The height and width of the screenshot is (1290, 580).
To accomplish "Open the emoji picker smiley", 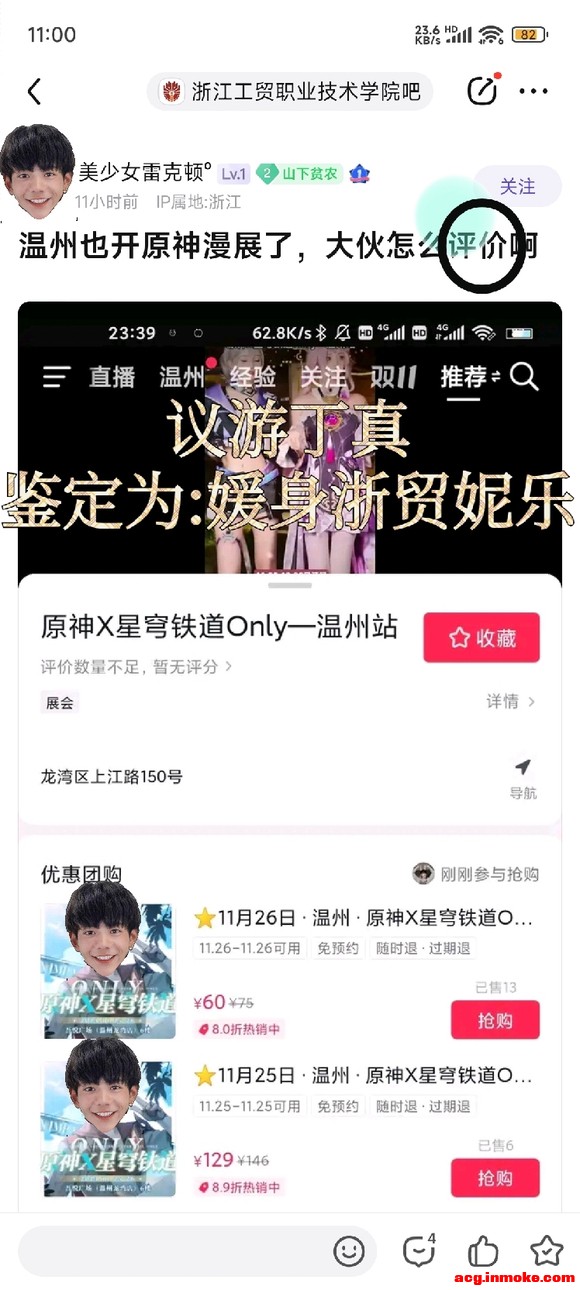I will pyautogui.click(x=349, y=1251).
